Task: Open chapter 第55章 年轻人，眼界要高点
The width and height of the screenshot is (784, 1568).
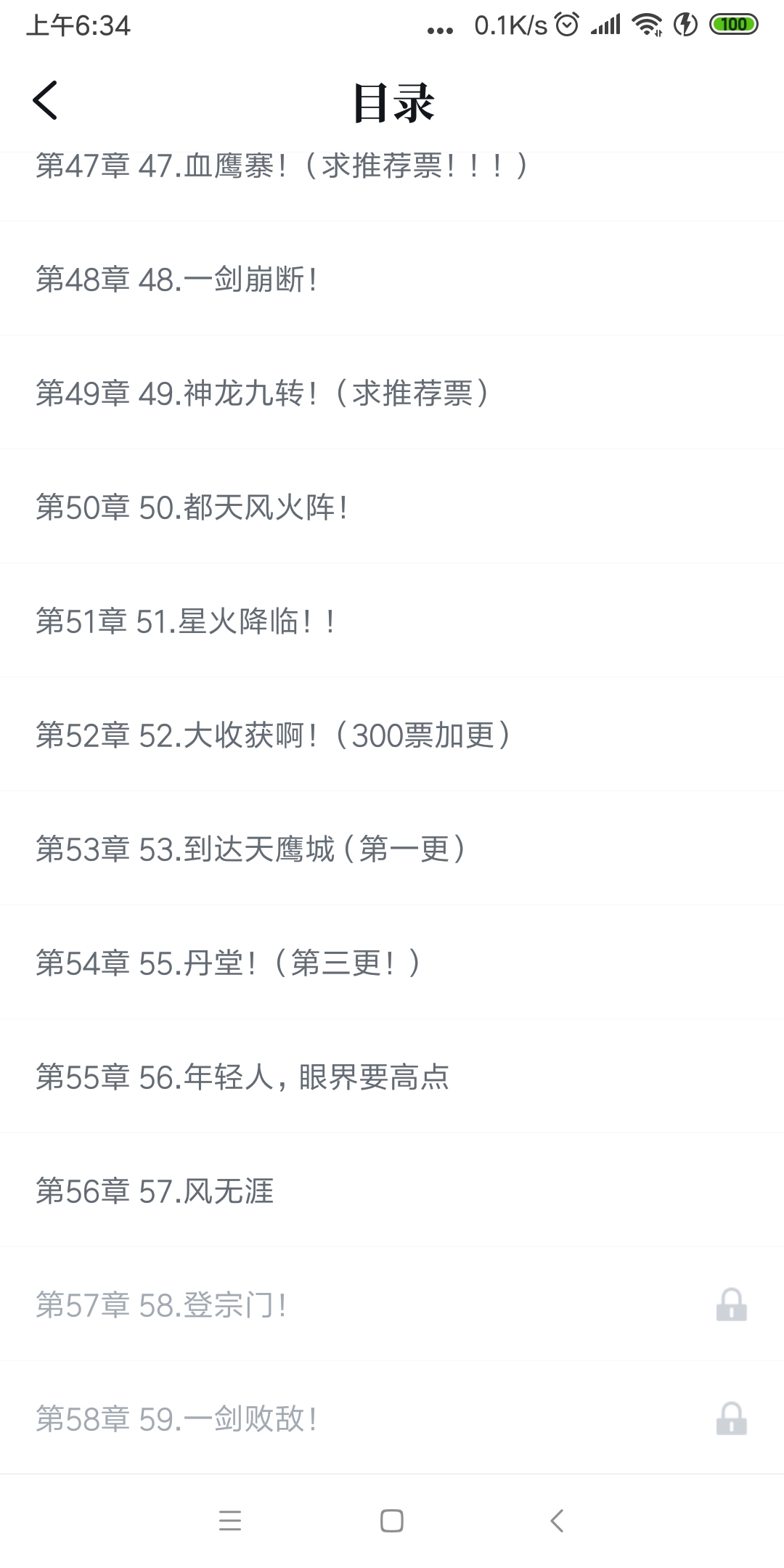Action: pyautogui.click(x=392, y=1077)
